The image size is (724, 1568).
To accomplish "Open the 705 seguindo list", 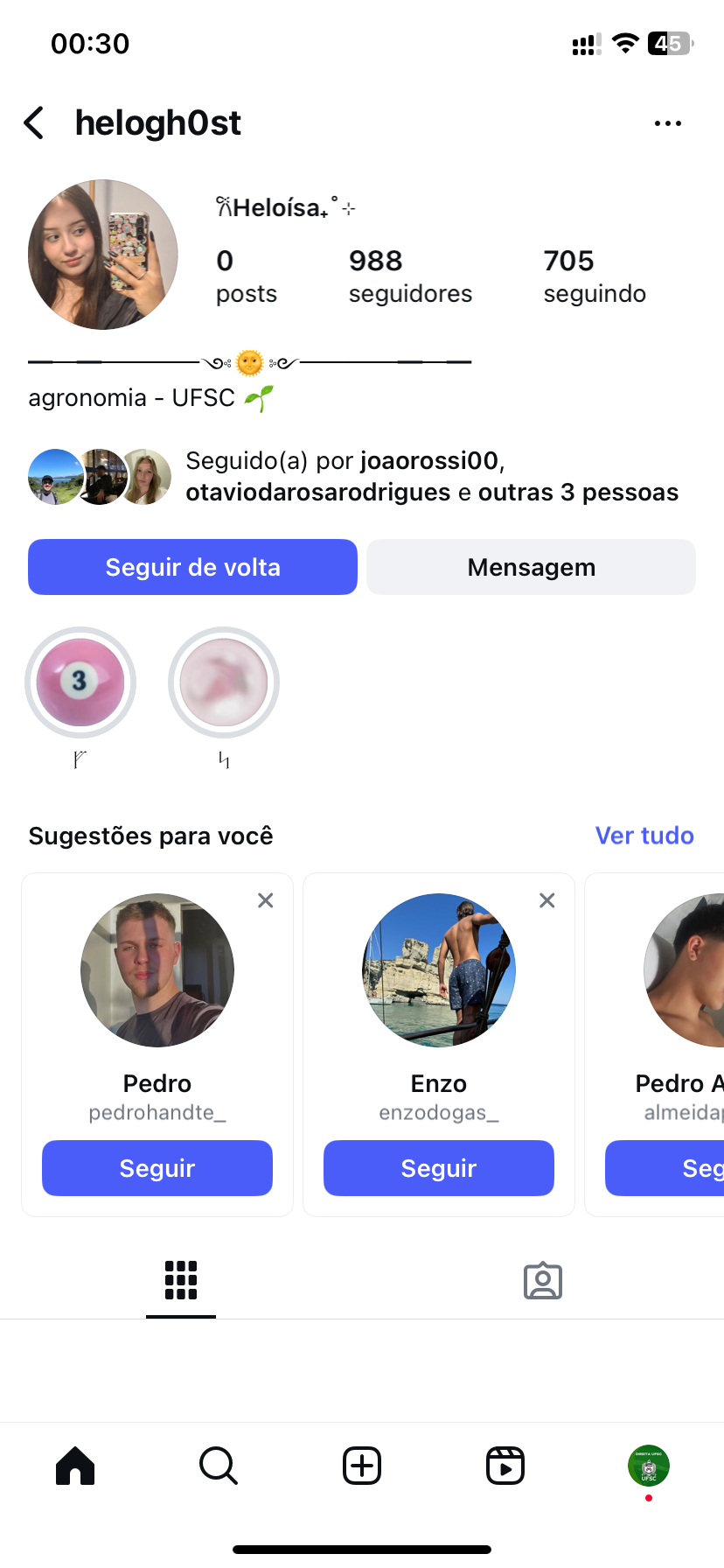I will (x=594, y=276).
